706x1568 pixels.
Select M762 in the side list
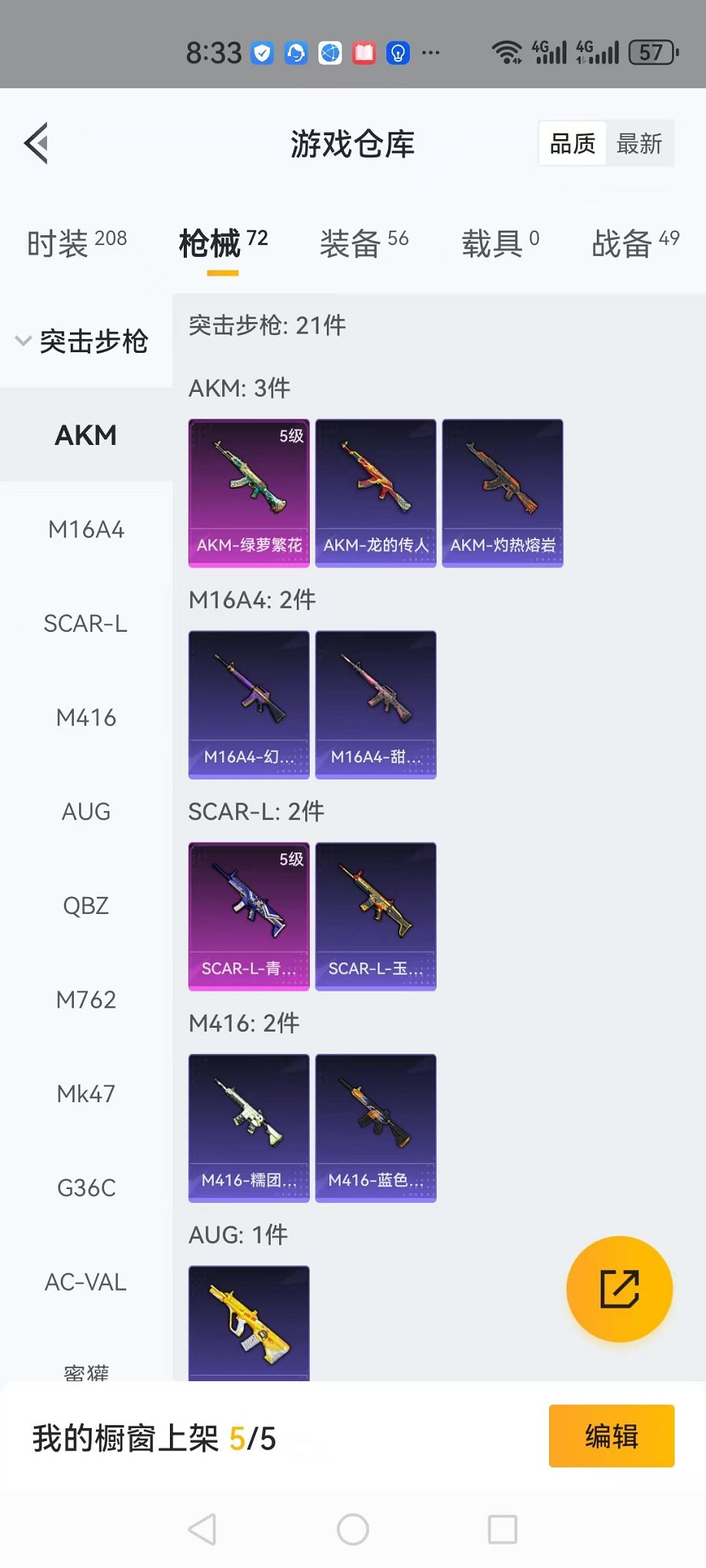[86, 1000]
